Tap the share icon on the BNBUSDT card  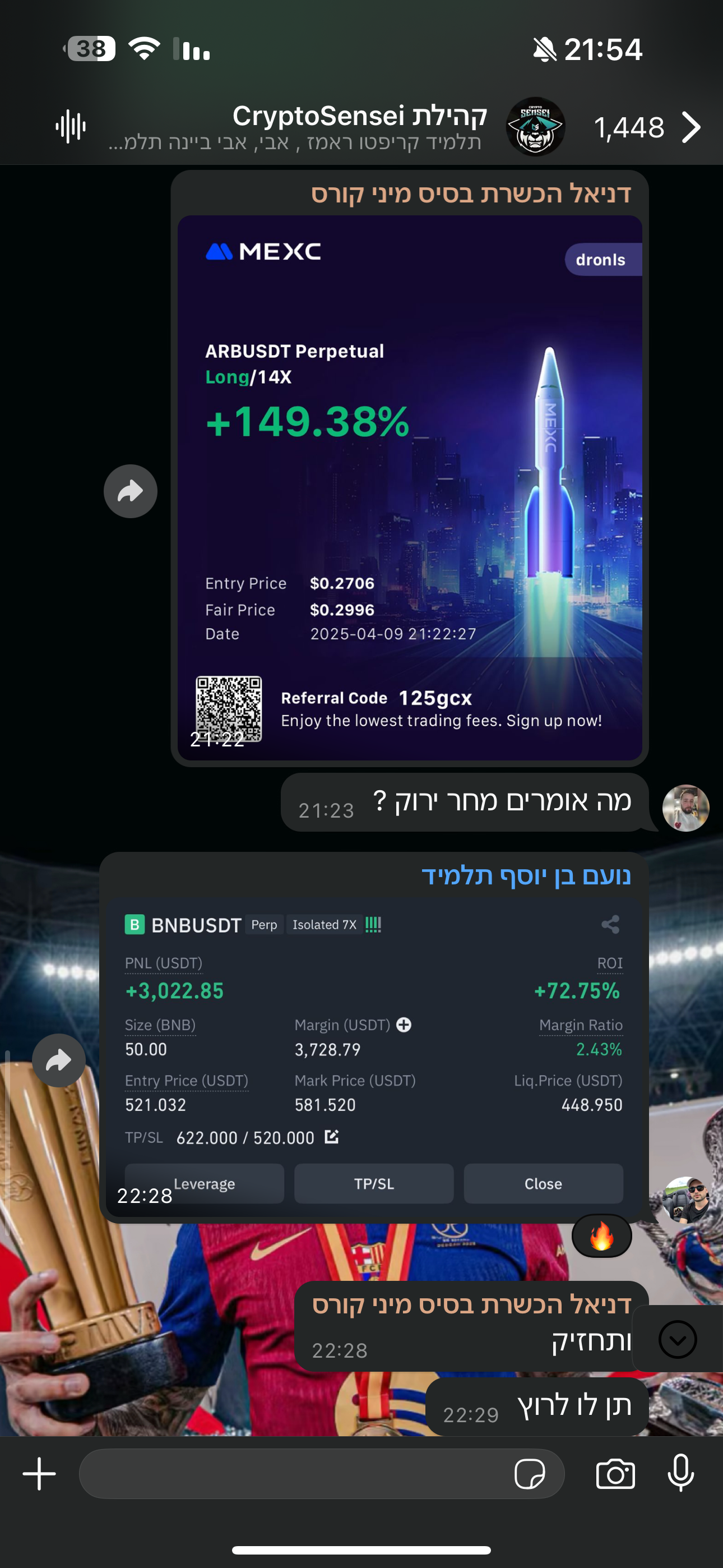point(610,925)
